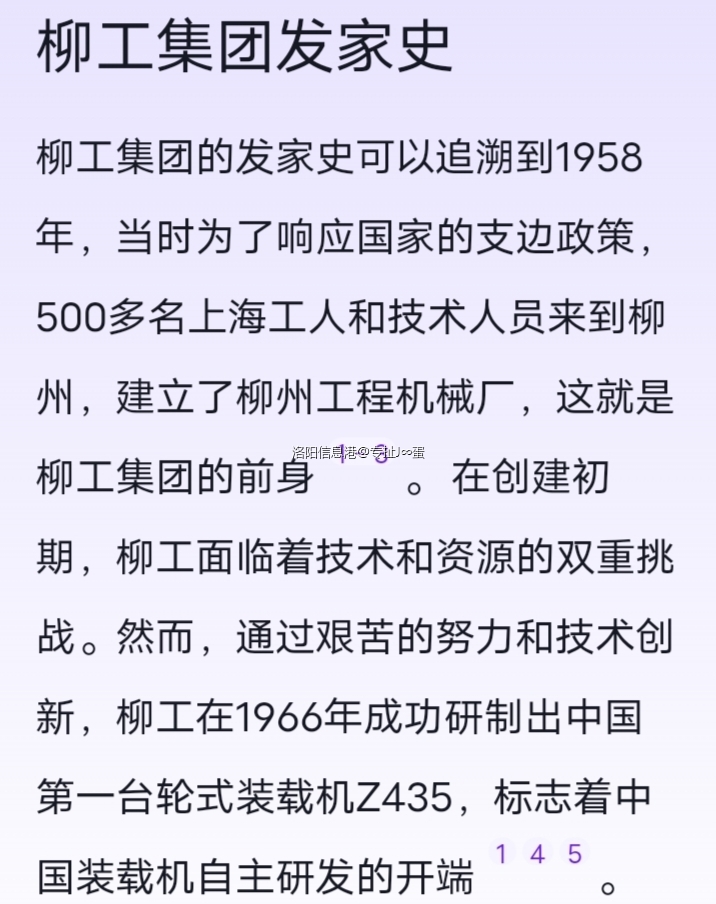Open citation 4 after the Z435 sentence

tap(538, 854)
